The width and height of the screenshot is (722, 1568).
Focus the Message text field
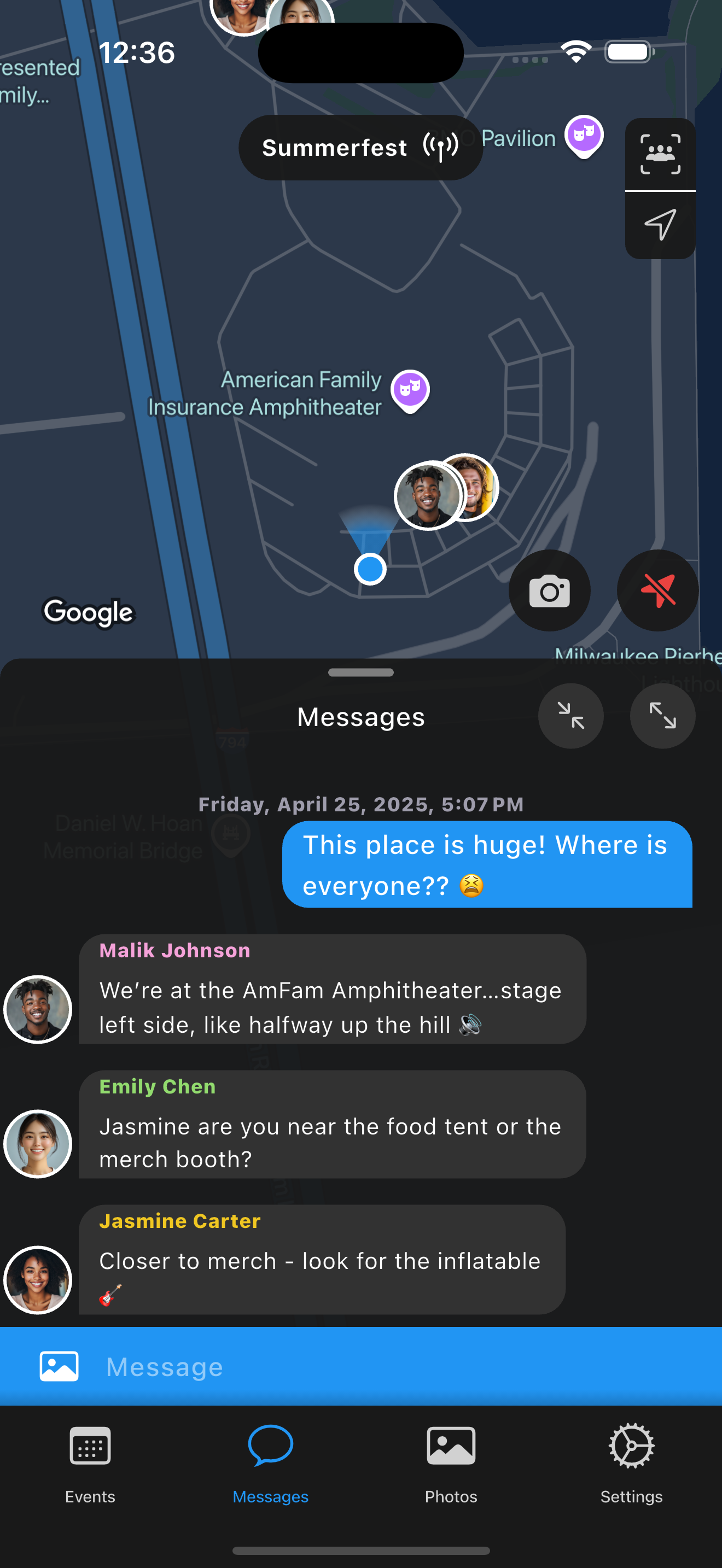389,1366
